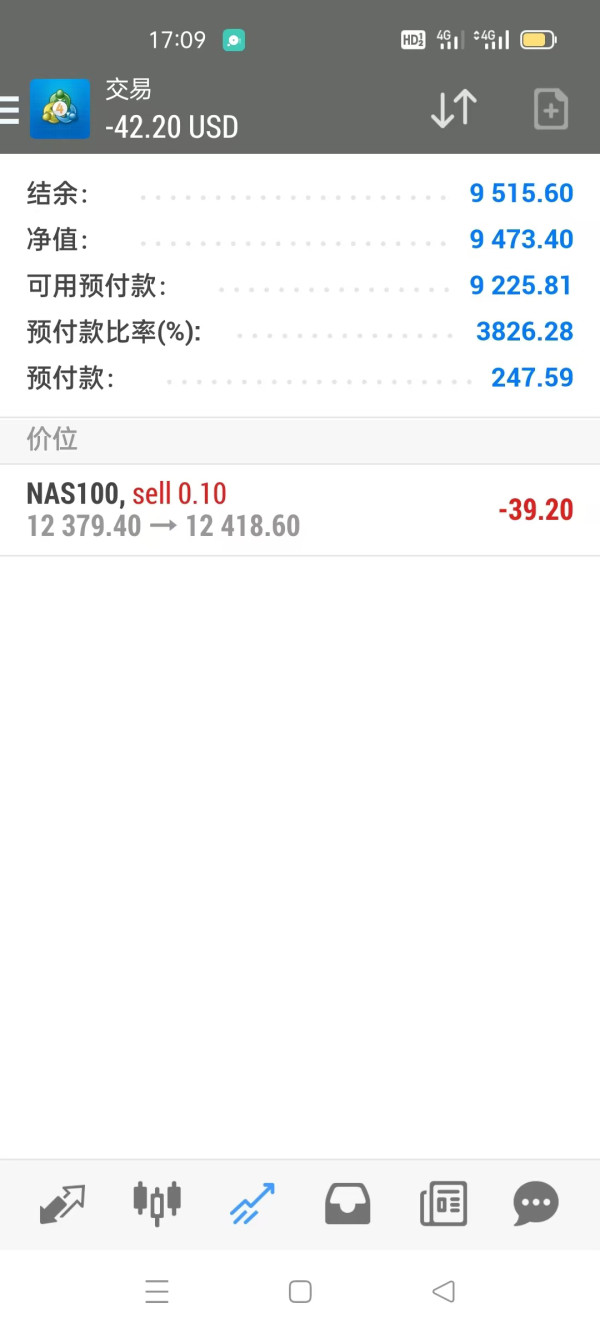Select the Trade tab
This screenshot has width=600, height=1333.
(x=252, y=1203)
